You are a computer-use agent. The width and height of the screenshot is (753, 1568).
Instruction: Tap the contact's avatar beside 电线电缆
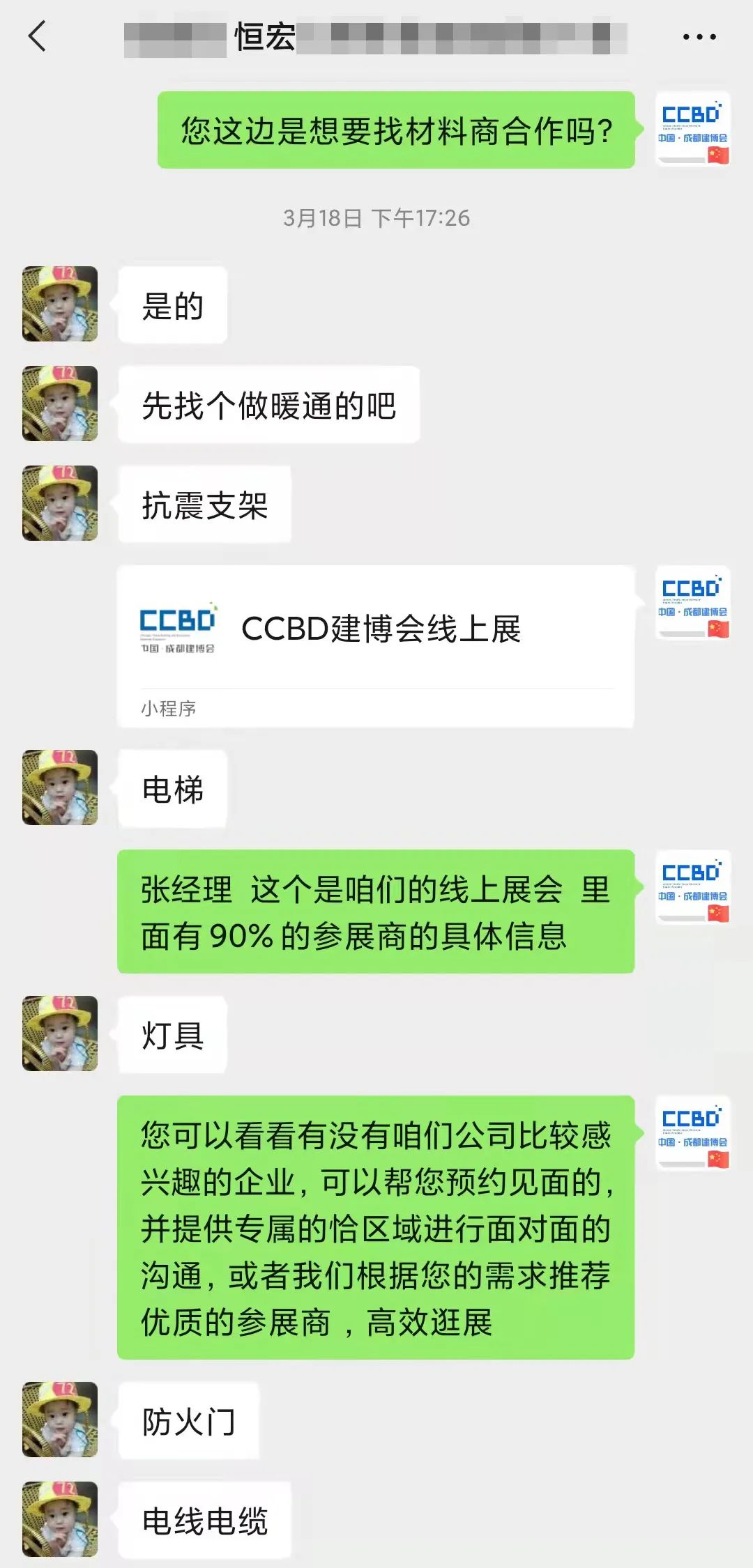[60, 1519]
